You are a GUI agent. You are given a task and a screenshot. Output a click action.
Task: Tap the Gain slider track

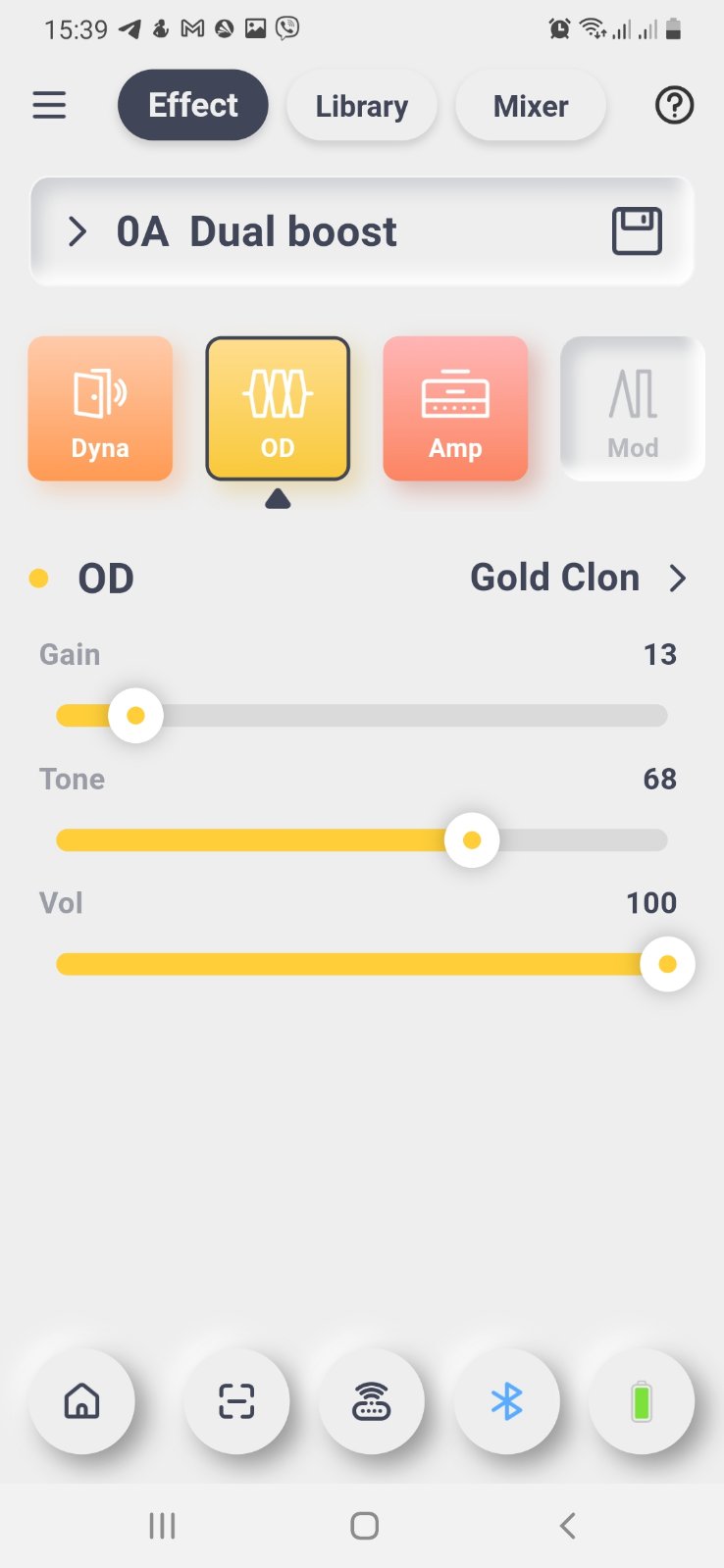click(392, 716)
